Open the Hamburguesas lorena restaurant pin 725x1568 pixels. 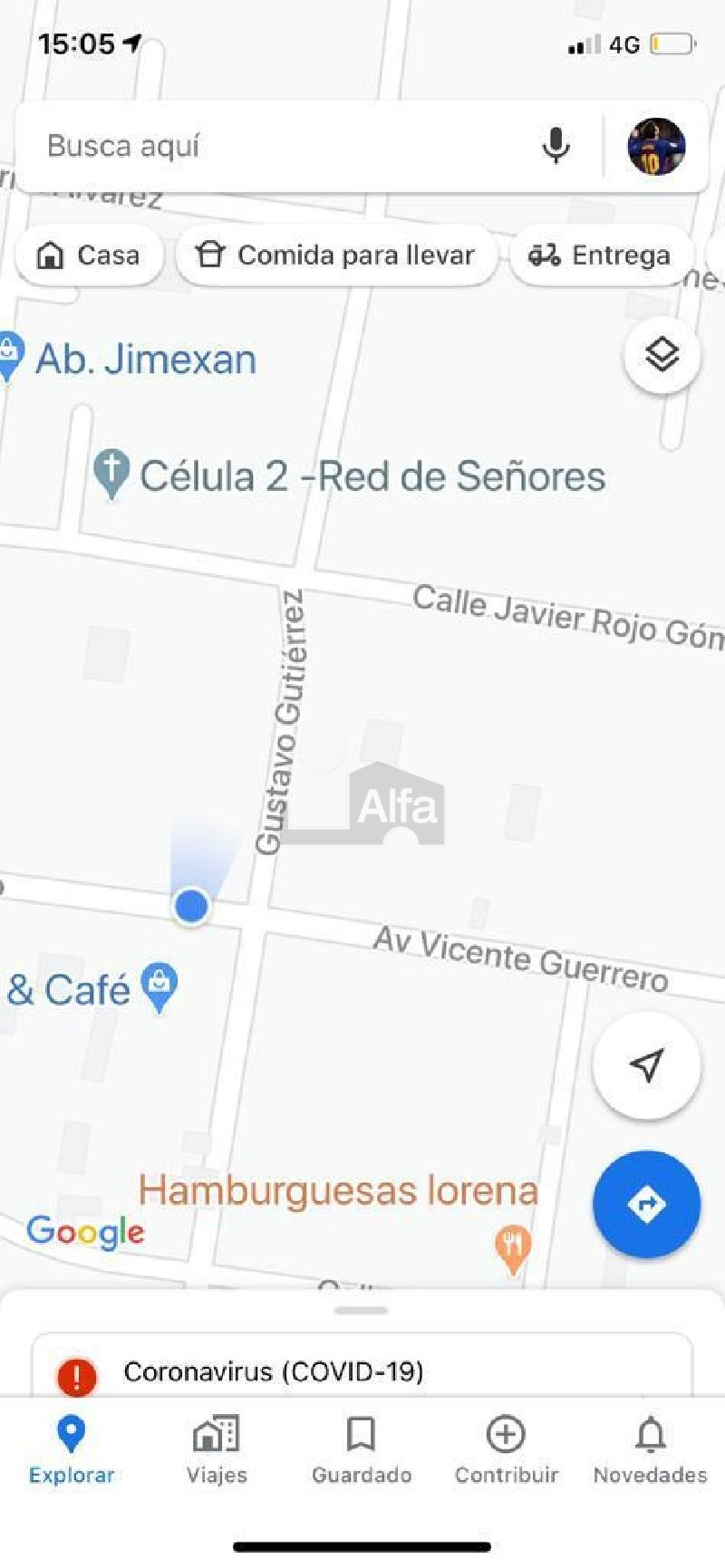click(x=513, y=1251)
